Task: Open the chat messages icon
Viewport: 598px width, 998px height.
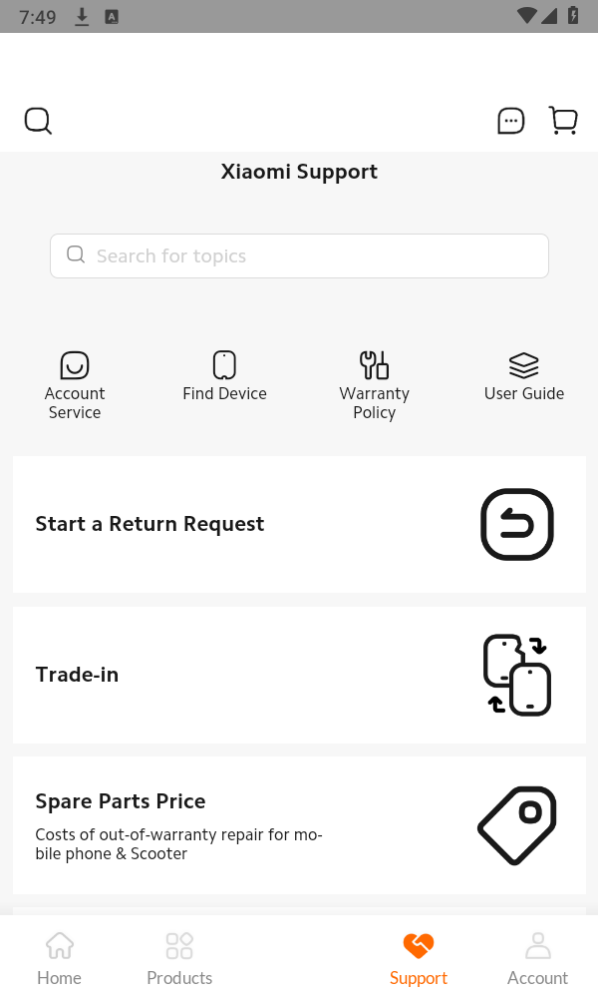Action: (511, 121)
